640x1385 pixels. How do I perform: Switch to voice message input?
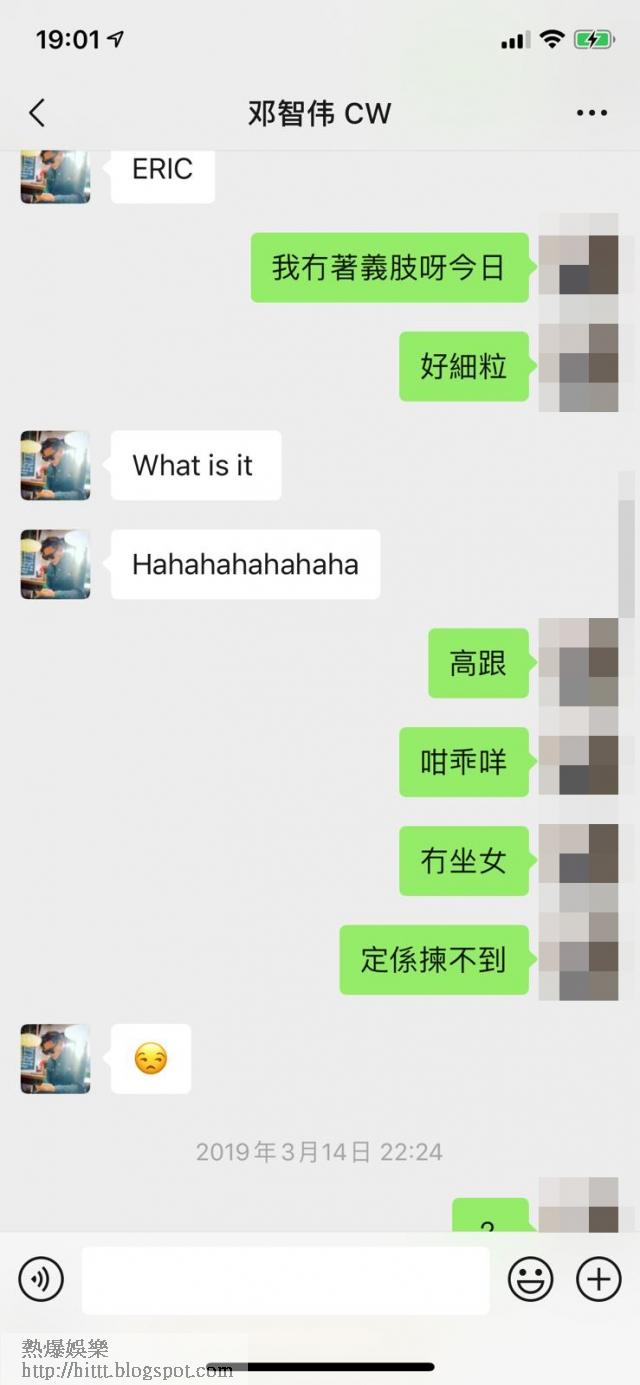41,1279
